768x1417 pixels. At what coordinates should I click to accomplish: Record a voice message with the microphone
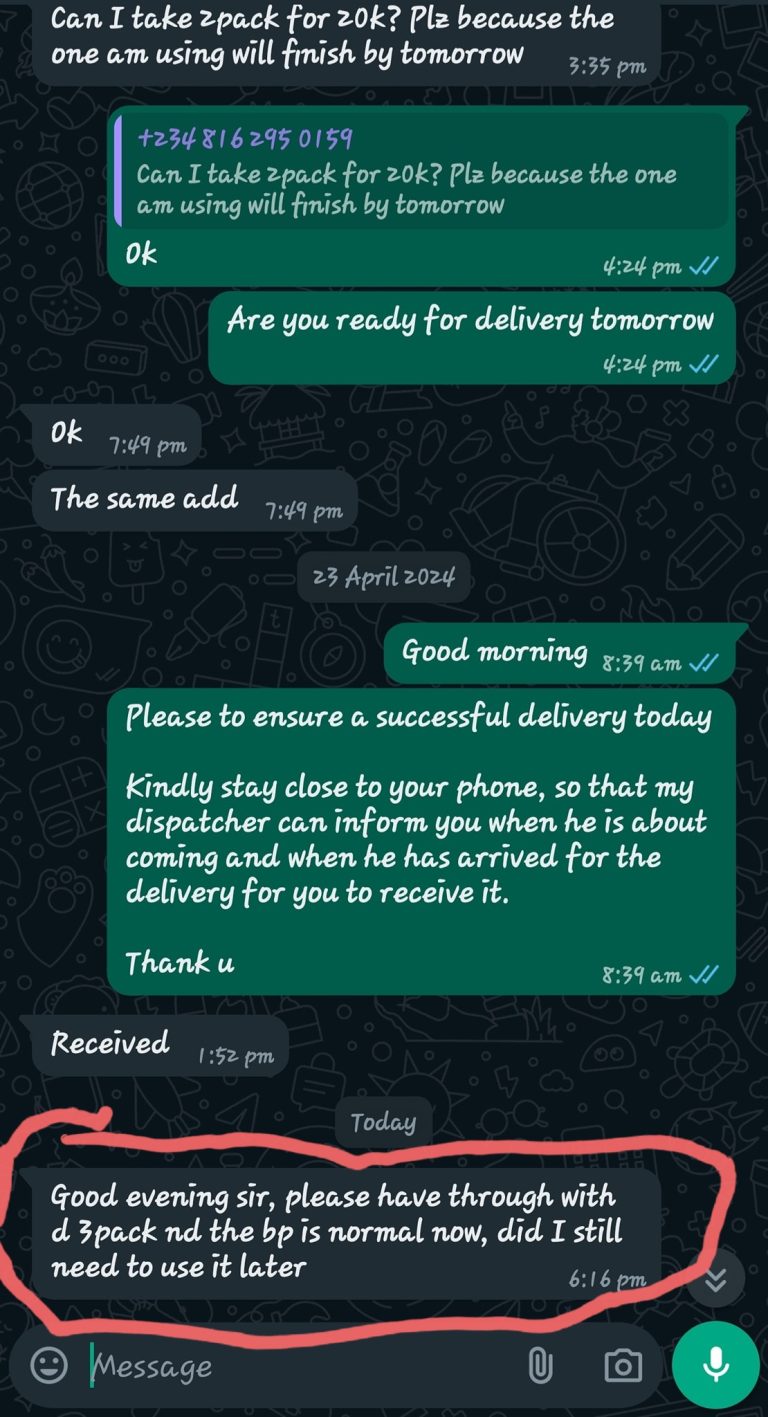tap(715, 1364)
